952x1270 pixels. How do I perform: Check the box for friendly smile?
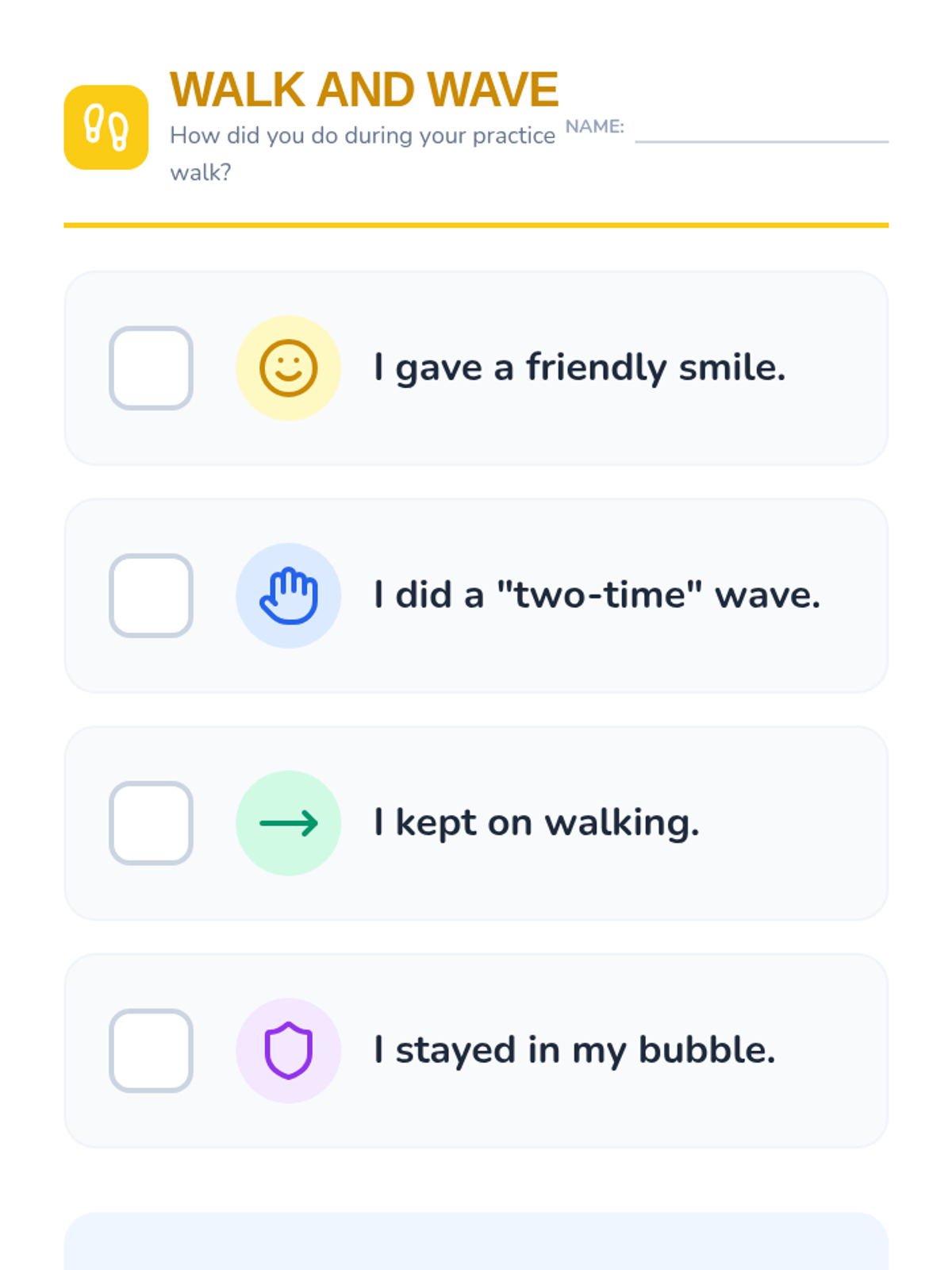(x=151, y=368)
